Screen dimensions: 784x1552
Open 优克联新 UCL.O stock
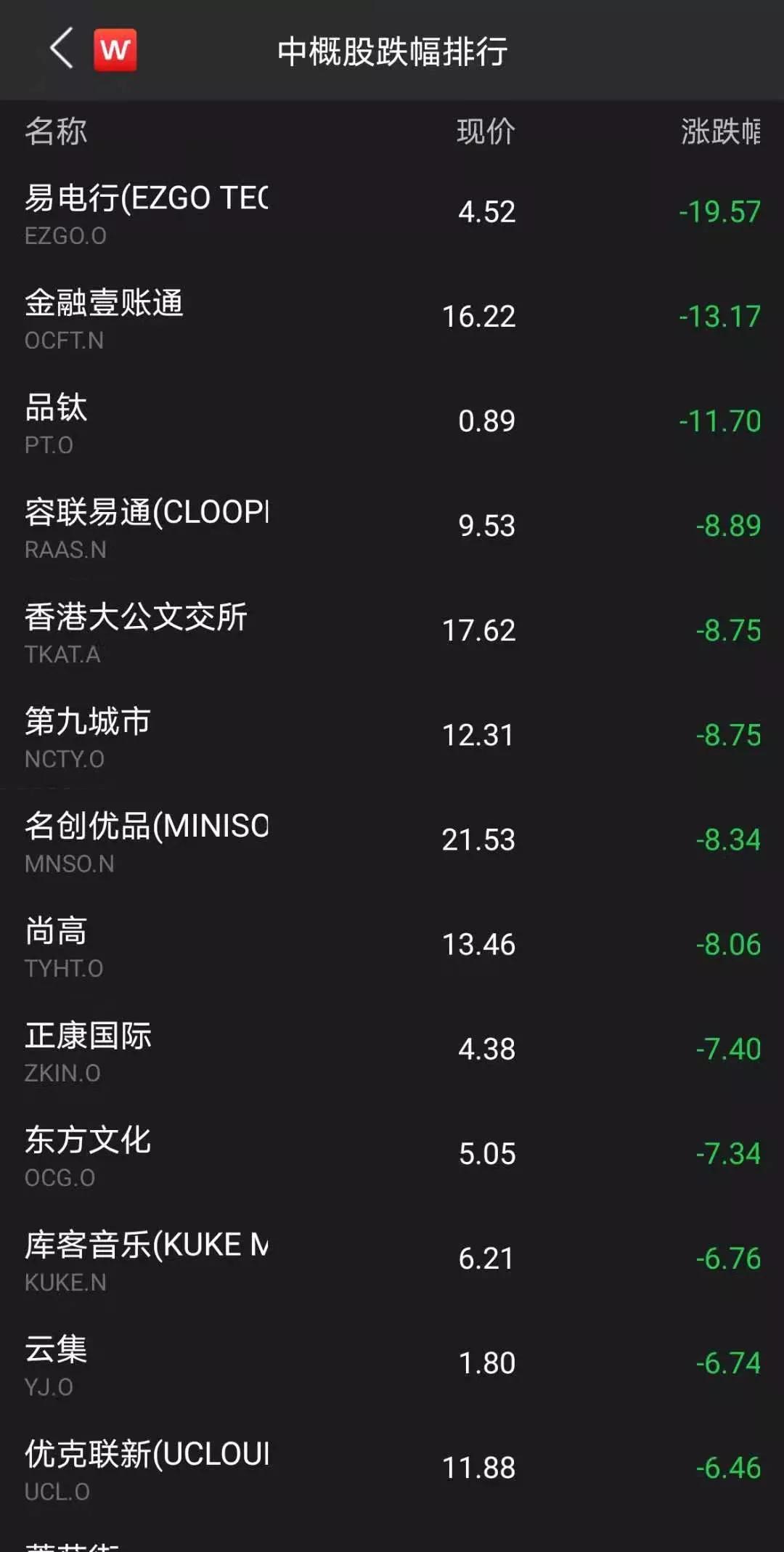pos(392,1468)
